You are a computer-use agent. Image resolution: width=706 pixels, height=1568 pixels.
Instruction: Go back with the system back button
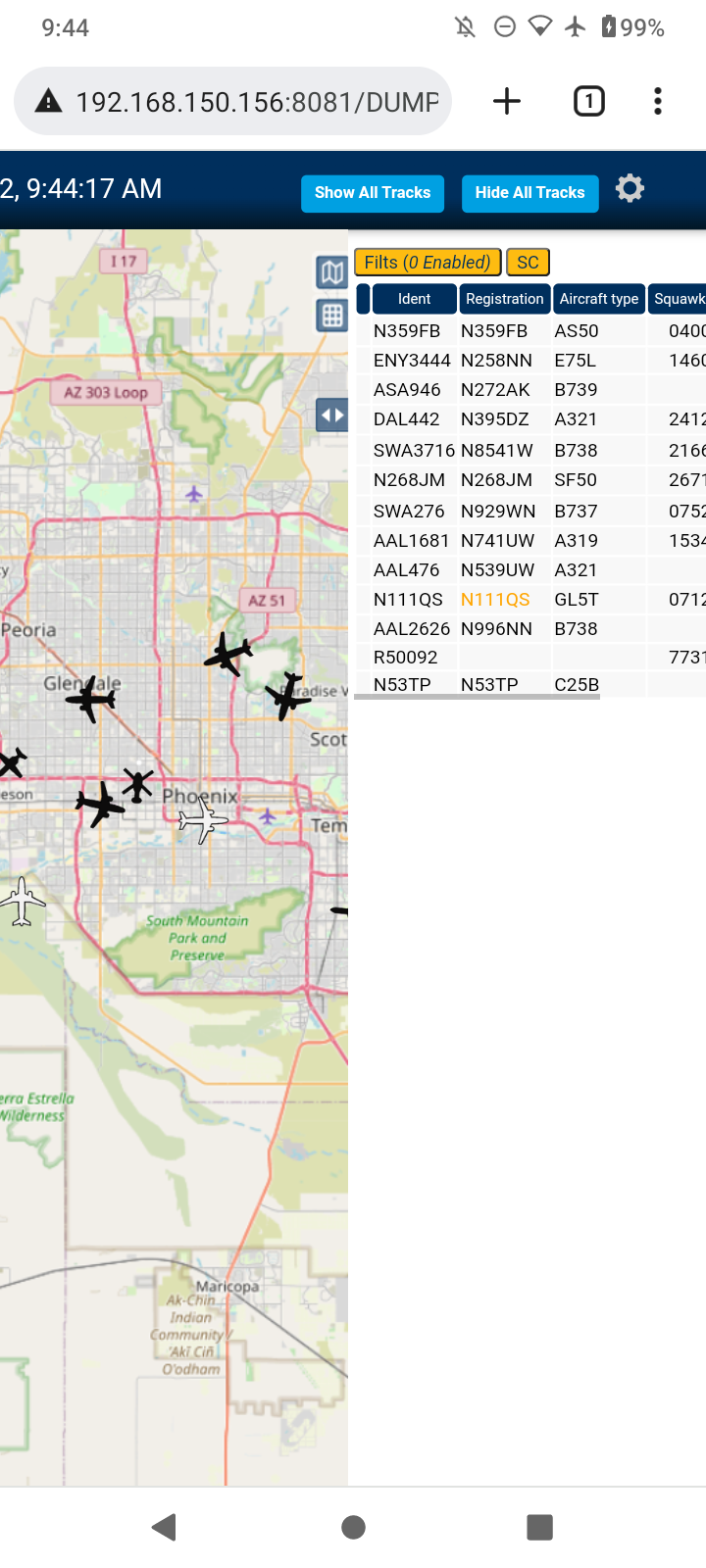coord(165,1527)
